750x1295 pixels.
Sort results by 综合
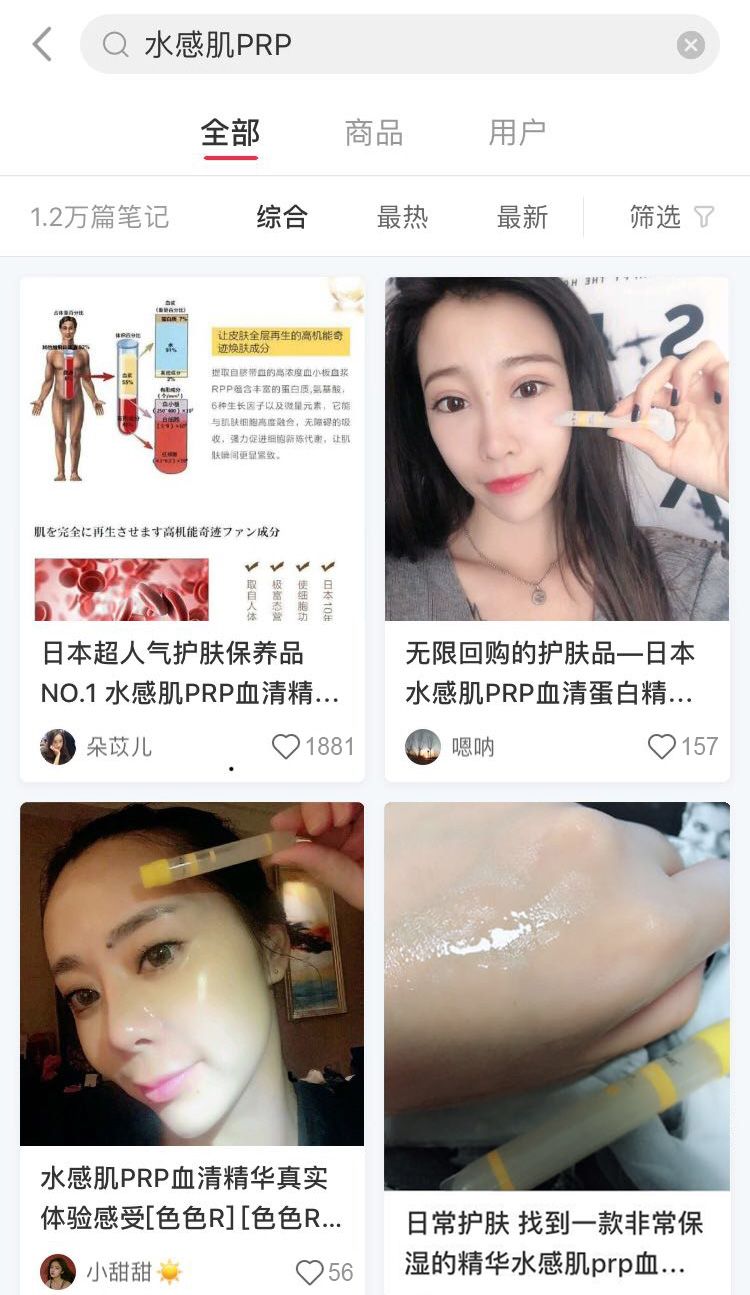coord(282,217)
